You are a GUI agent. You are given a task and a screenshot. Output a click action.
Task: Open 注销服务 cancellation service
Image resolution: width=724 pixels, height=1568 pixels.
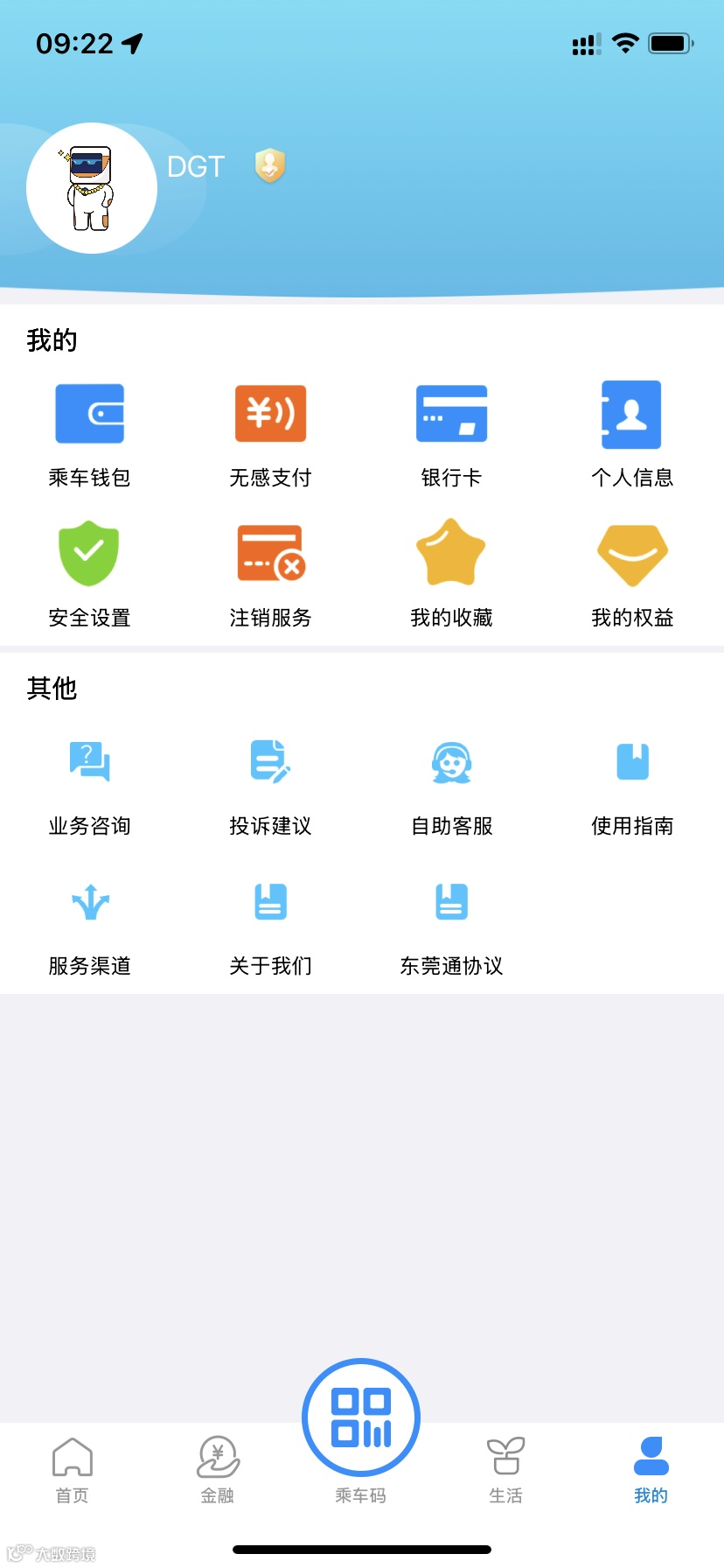(270, 574)
